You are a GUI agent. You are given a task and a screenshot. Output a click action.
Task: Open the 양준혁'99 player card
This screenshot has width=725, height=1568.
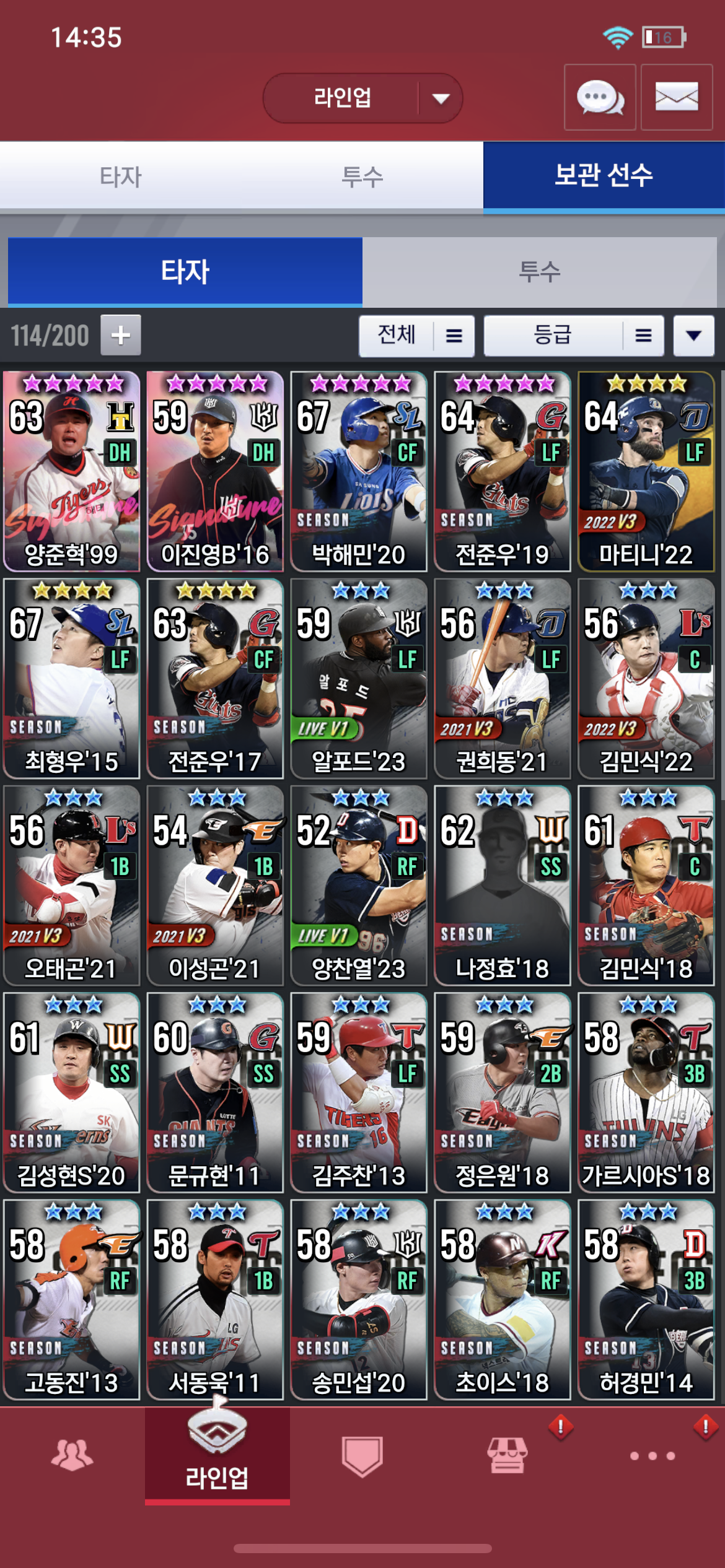[71, 471]
